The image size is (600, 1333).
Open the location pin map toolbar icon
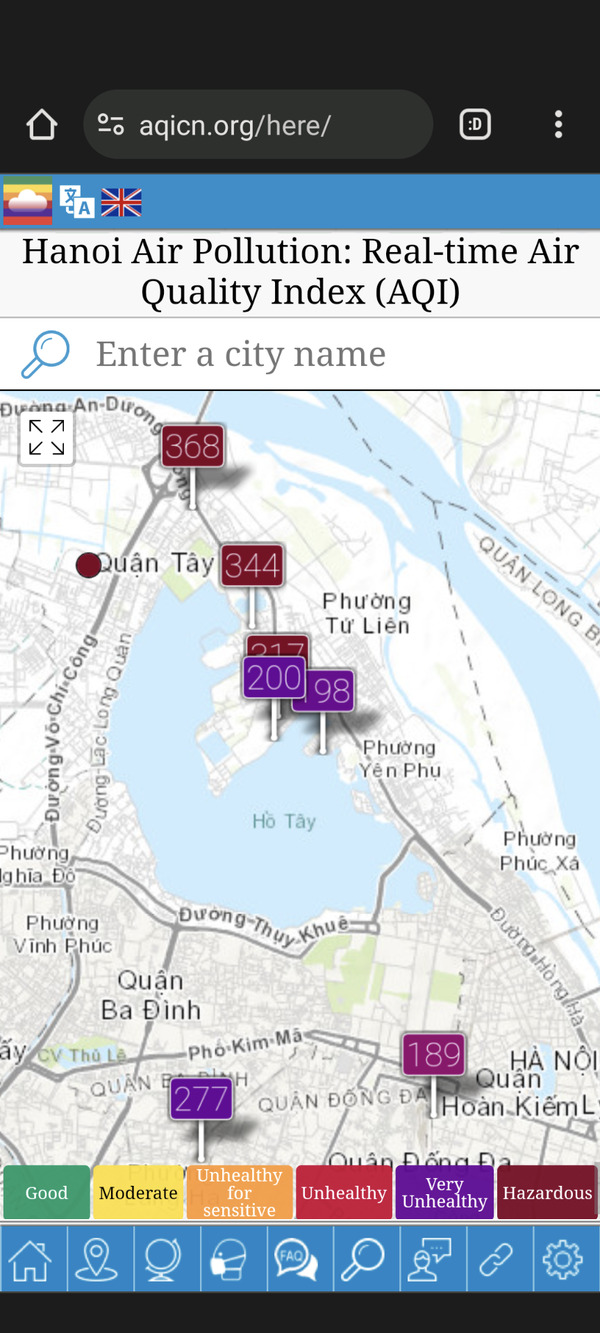(x=97, y=1259)
